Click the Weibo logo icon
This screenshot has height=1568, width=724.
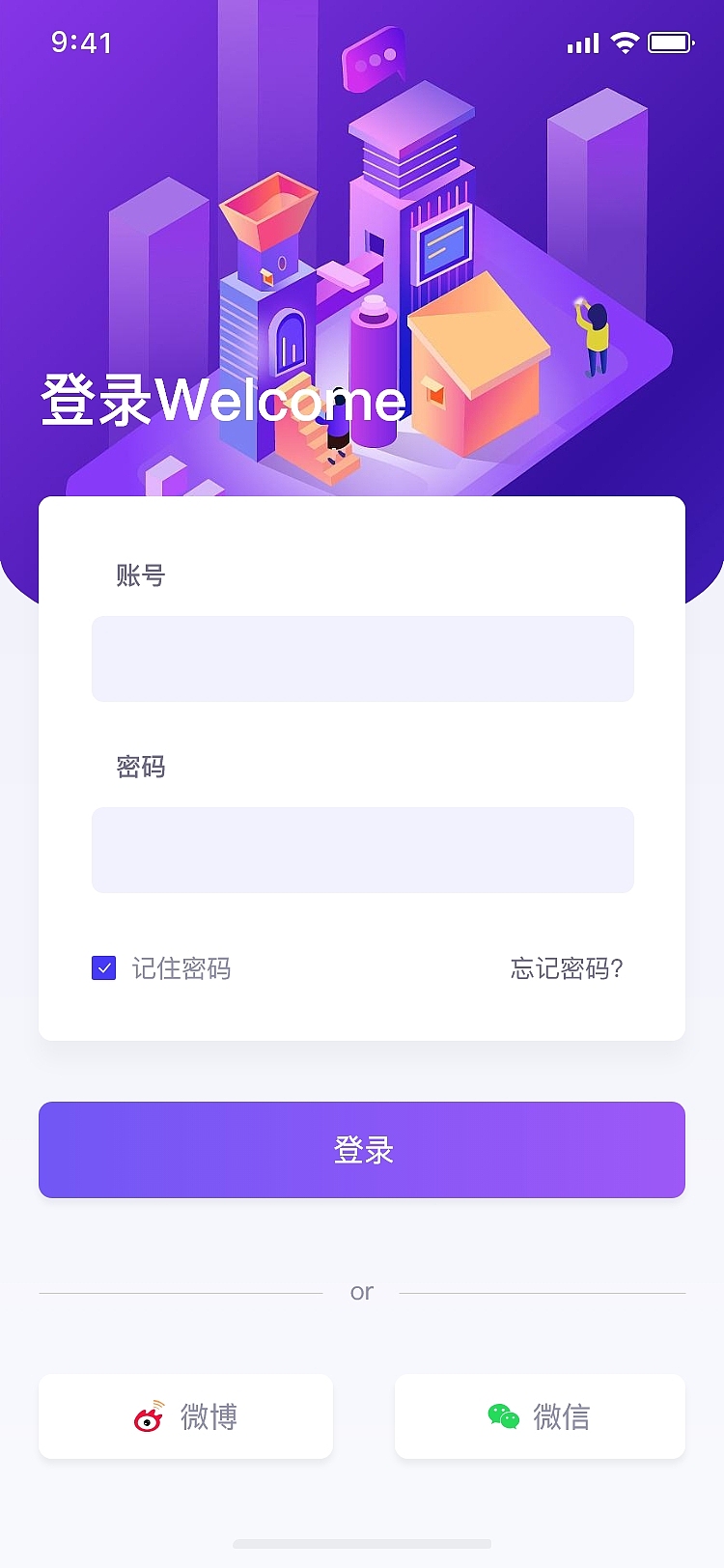pos(145,1416)
